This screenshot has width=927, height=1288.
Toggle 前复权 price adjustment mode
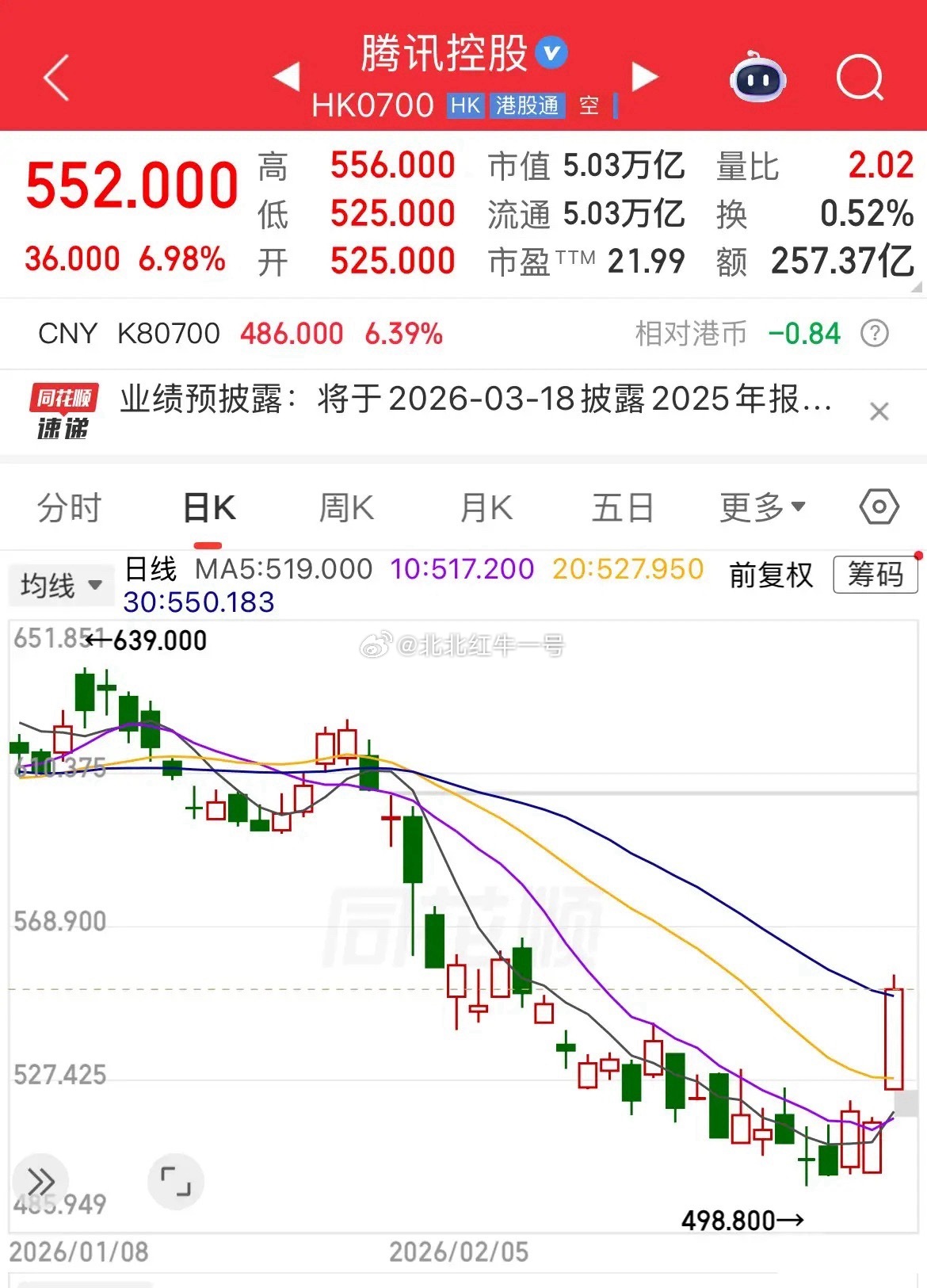[770, 577]
